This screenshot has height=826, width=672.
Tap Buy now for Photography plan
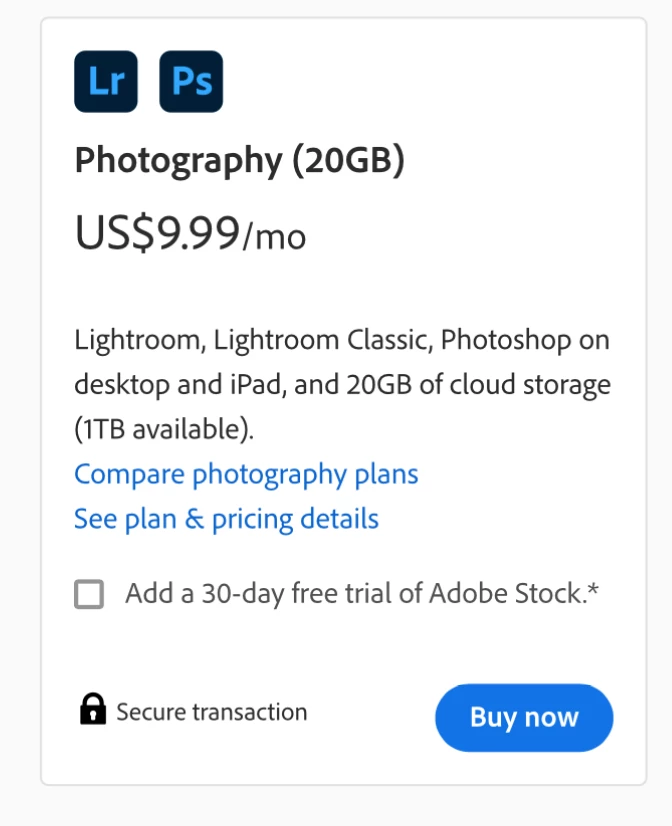(x=524, y=717)
